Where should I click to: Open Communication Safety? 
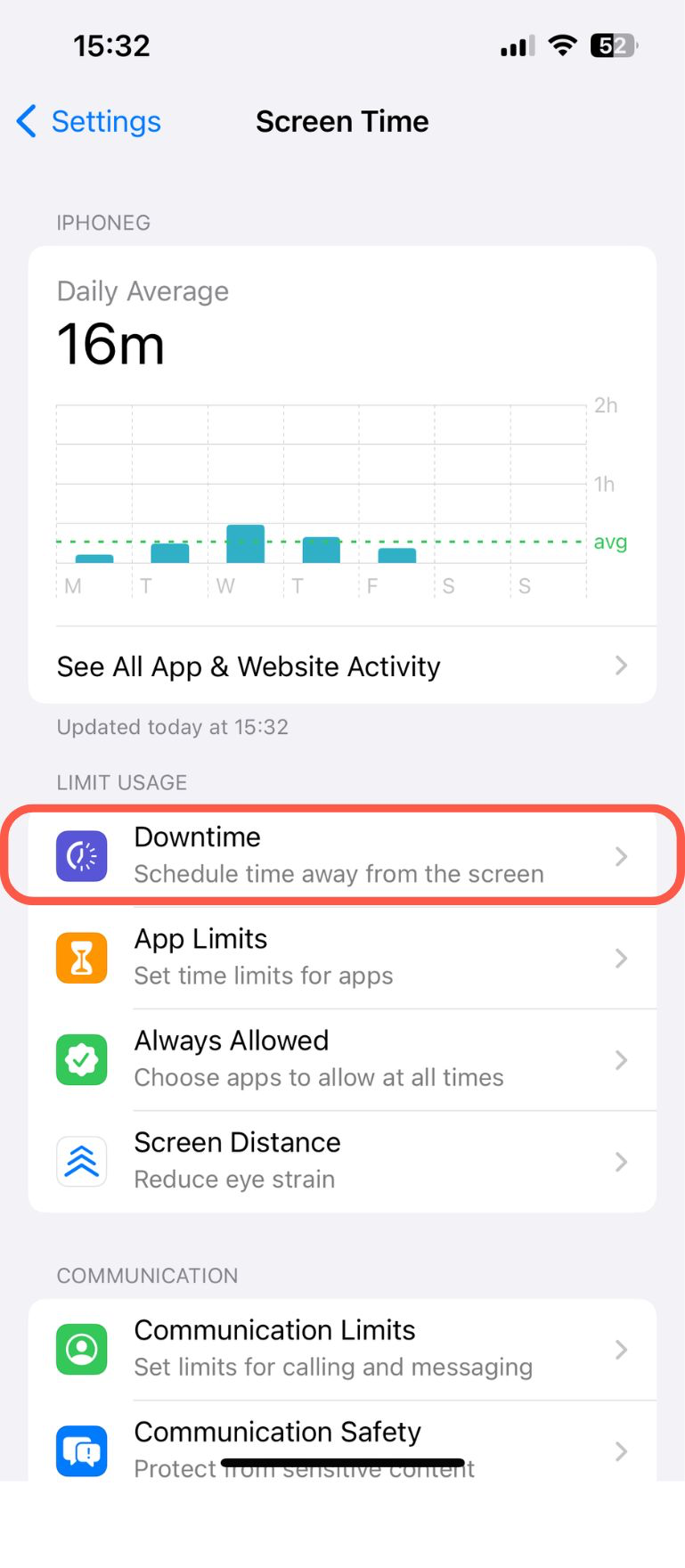(342, 1443)
